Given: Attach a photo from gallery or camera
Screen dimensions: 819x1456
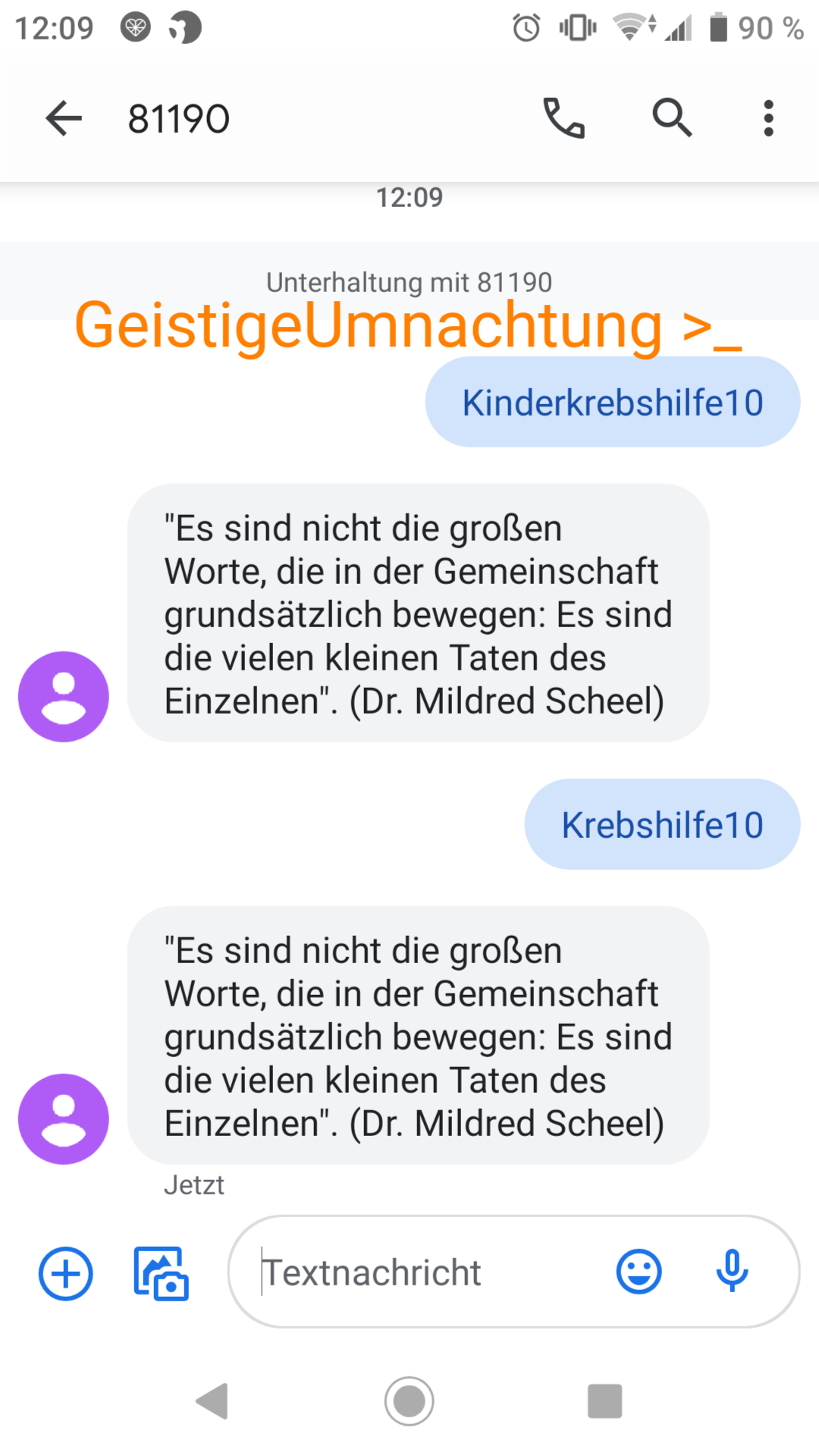Looking at the screenshot, I should (x=161, y=1273).
